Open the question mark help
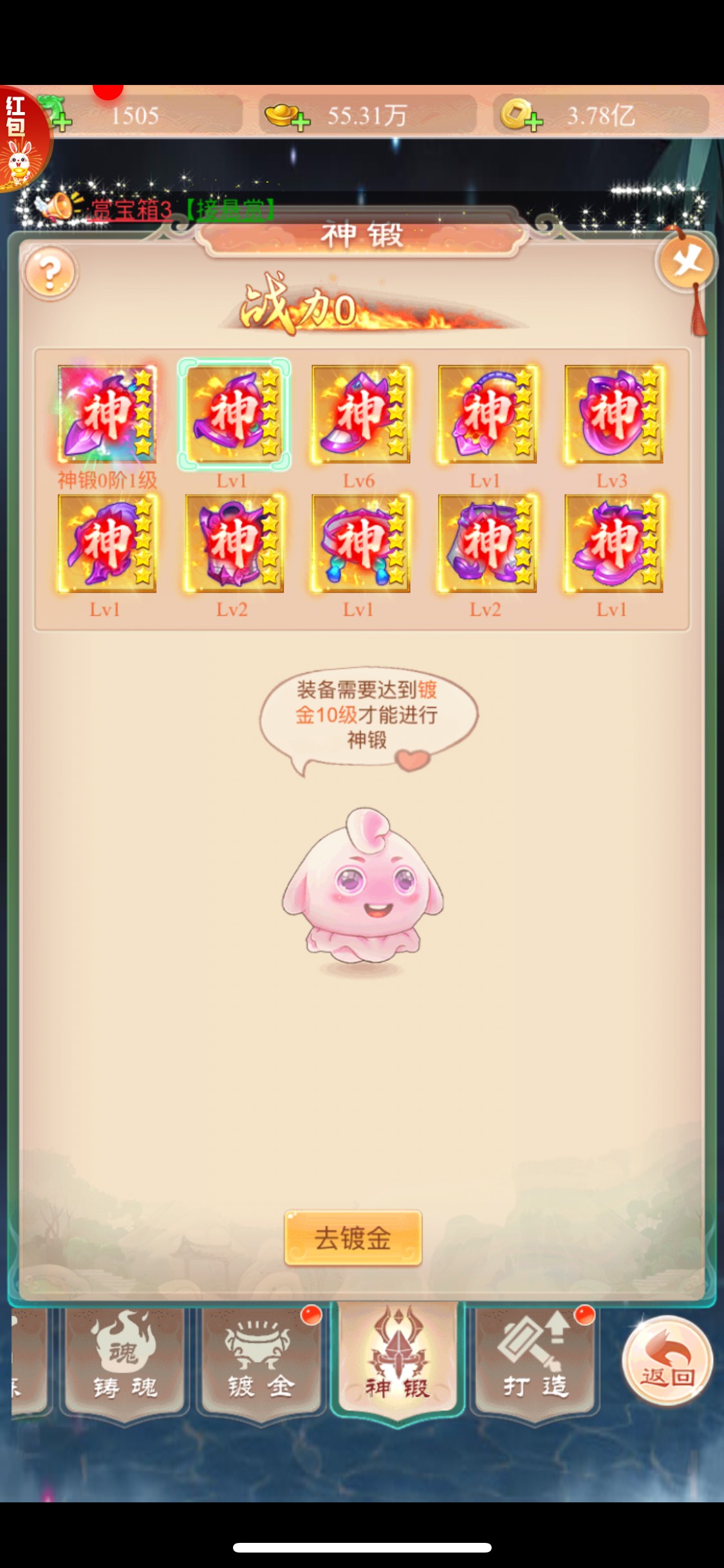The height and width of the screenshot is (1568, 724). 50,273
